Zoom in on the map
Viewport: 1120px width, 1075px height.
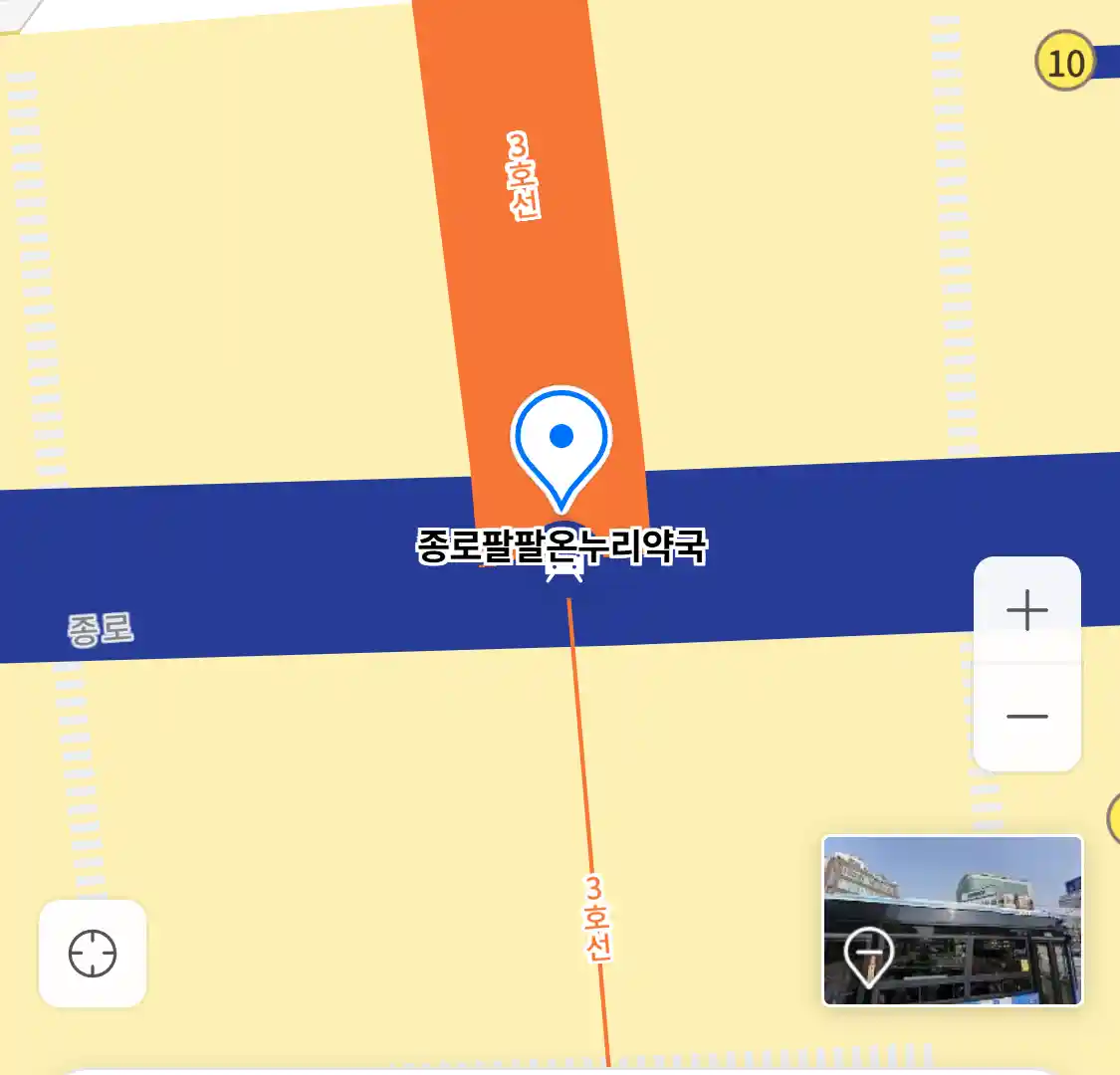pos(1026,610)
